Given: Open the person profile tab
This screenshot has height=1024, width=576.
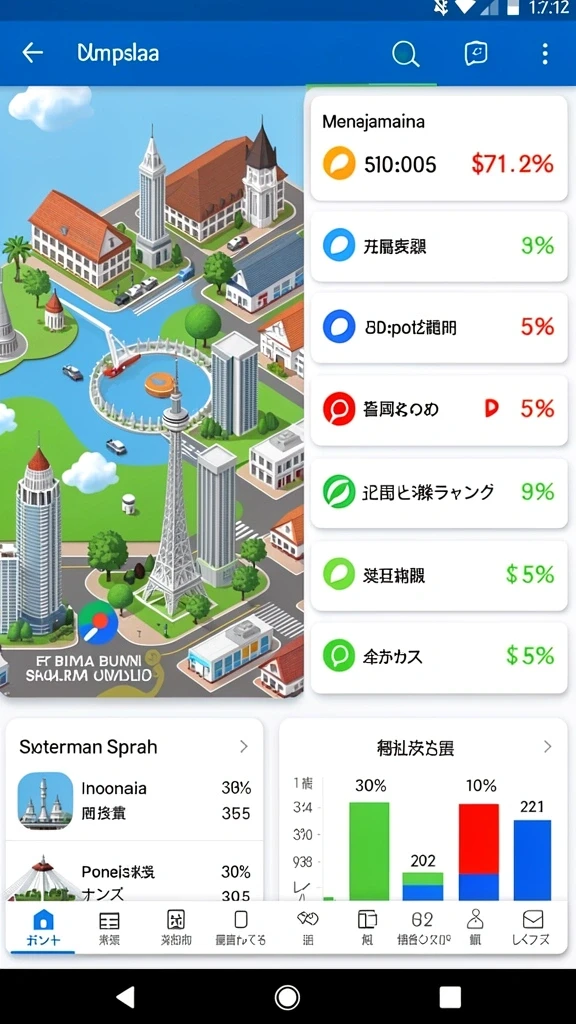Looking at the screenshot, I should (x=475, y=928).
